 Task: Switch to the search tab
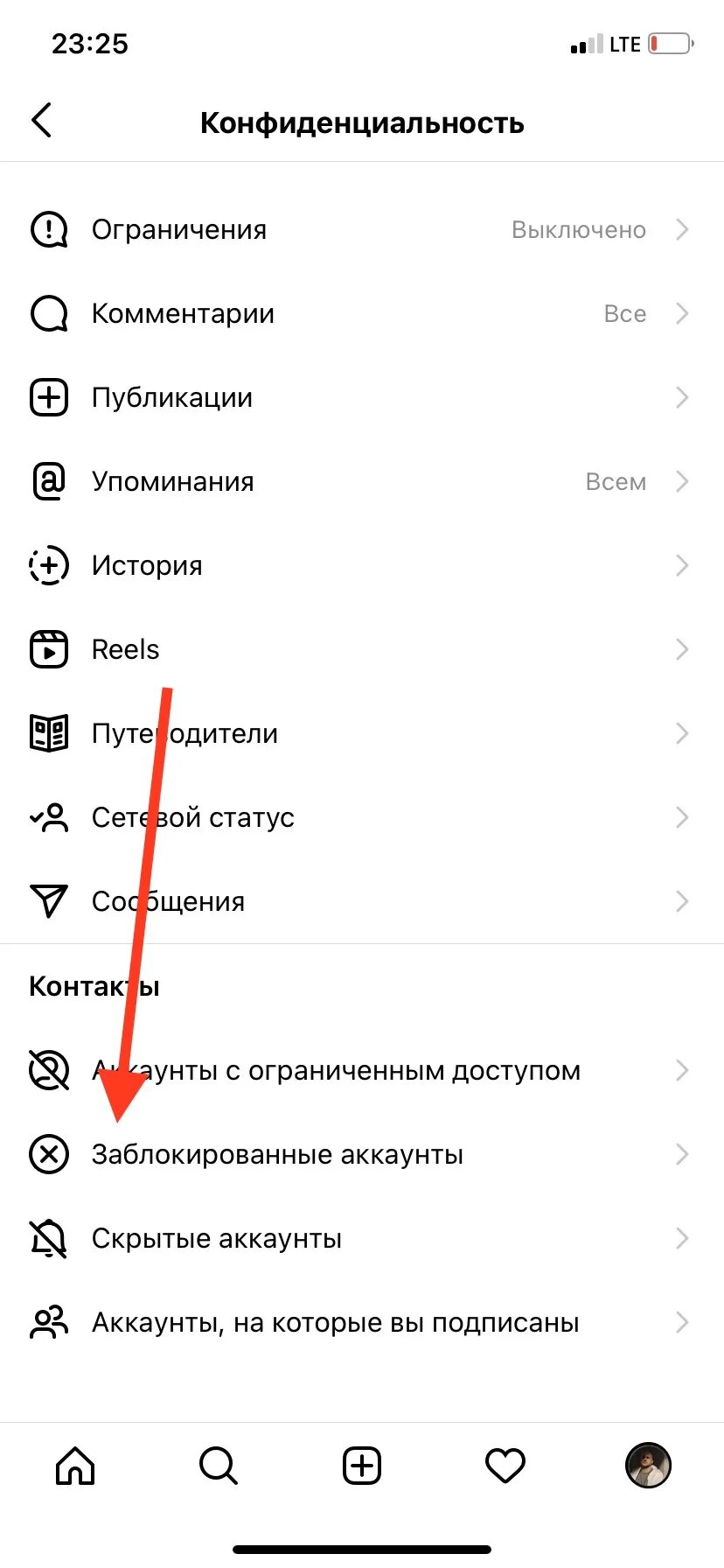click(x=219, y=1465)
